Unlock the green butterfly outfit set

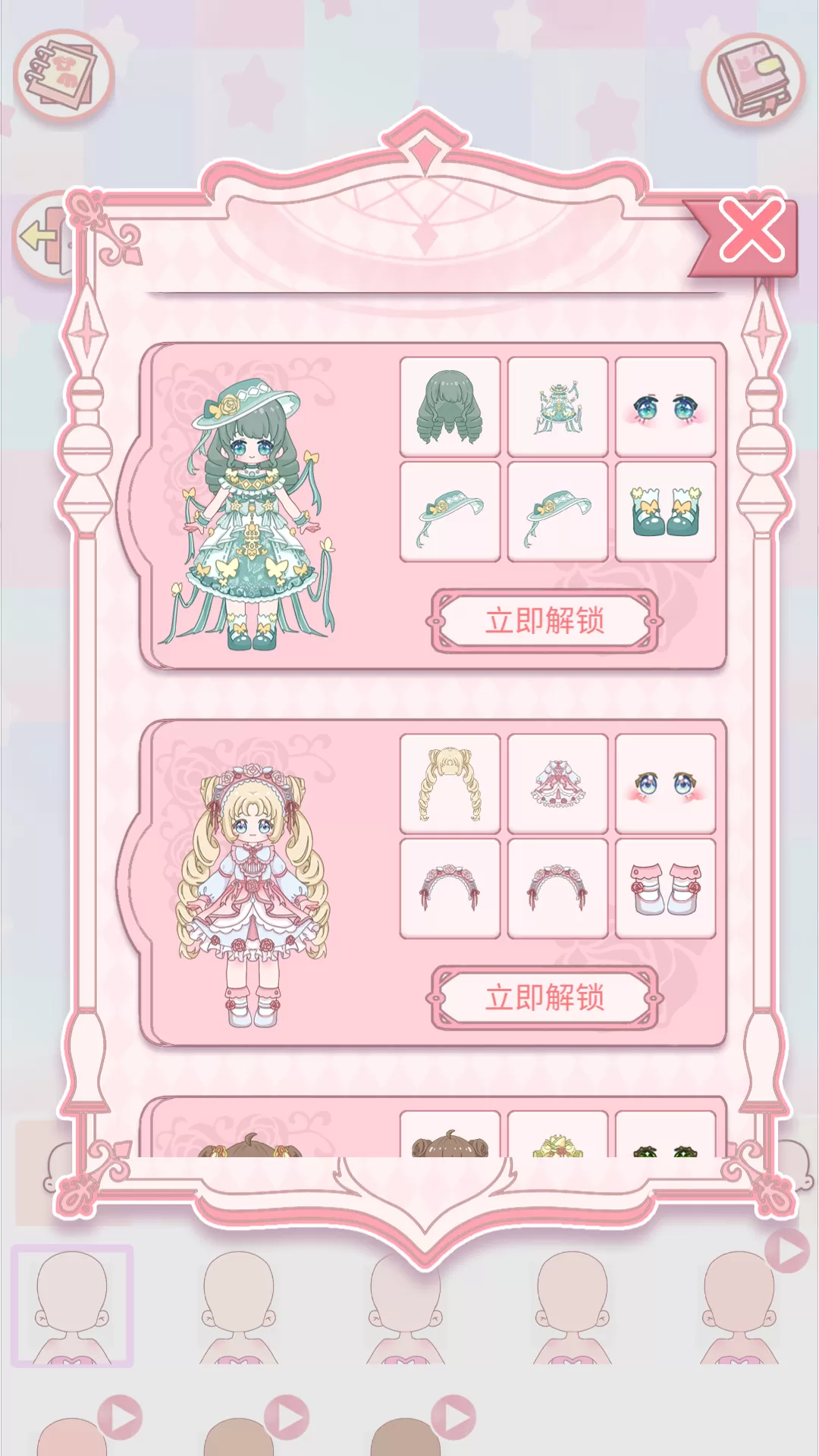click(544, 621)
